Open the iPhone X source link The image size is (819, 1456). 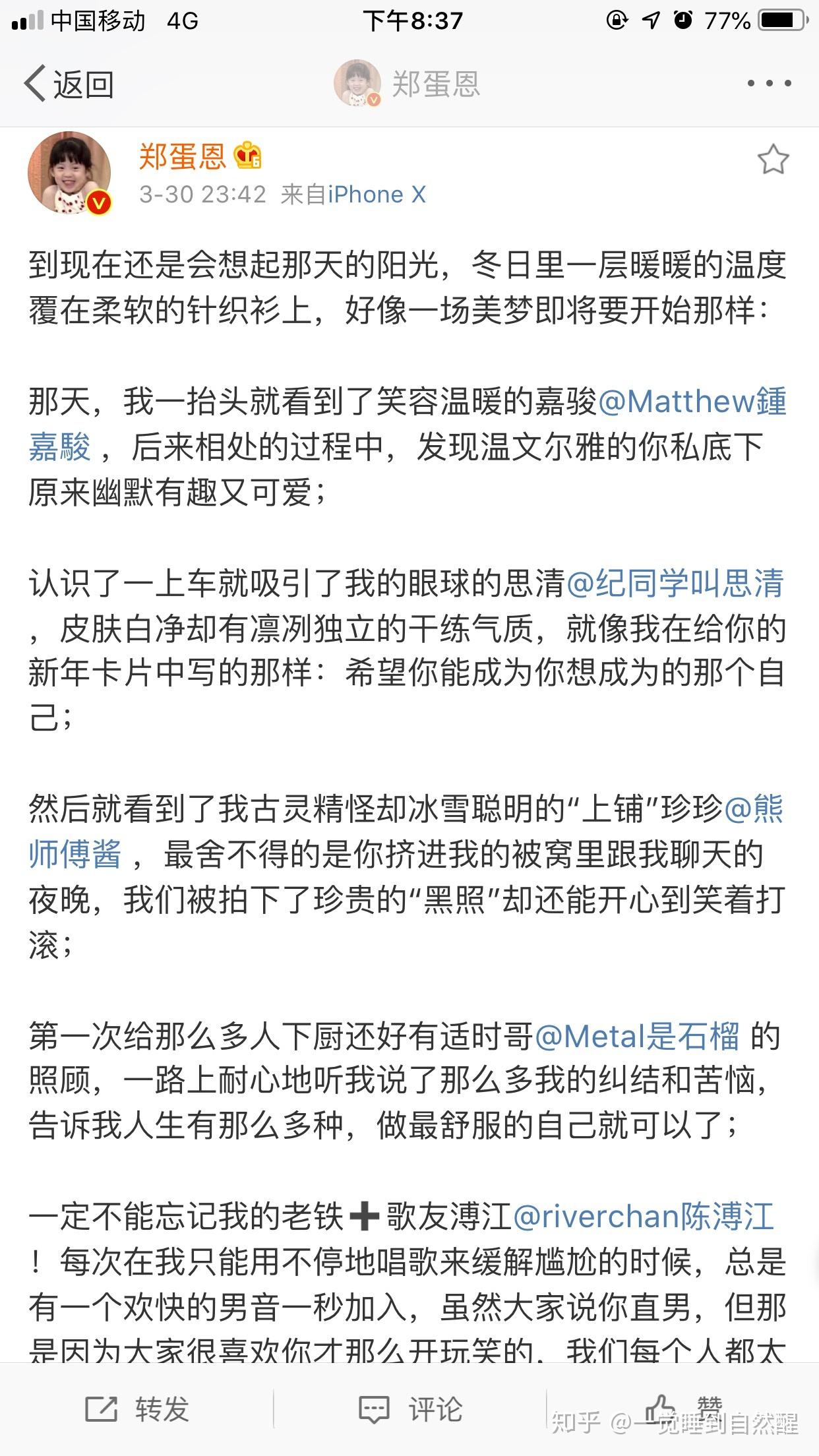point(377,195)
